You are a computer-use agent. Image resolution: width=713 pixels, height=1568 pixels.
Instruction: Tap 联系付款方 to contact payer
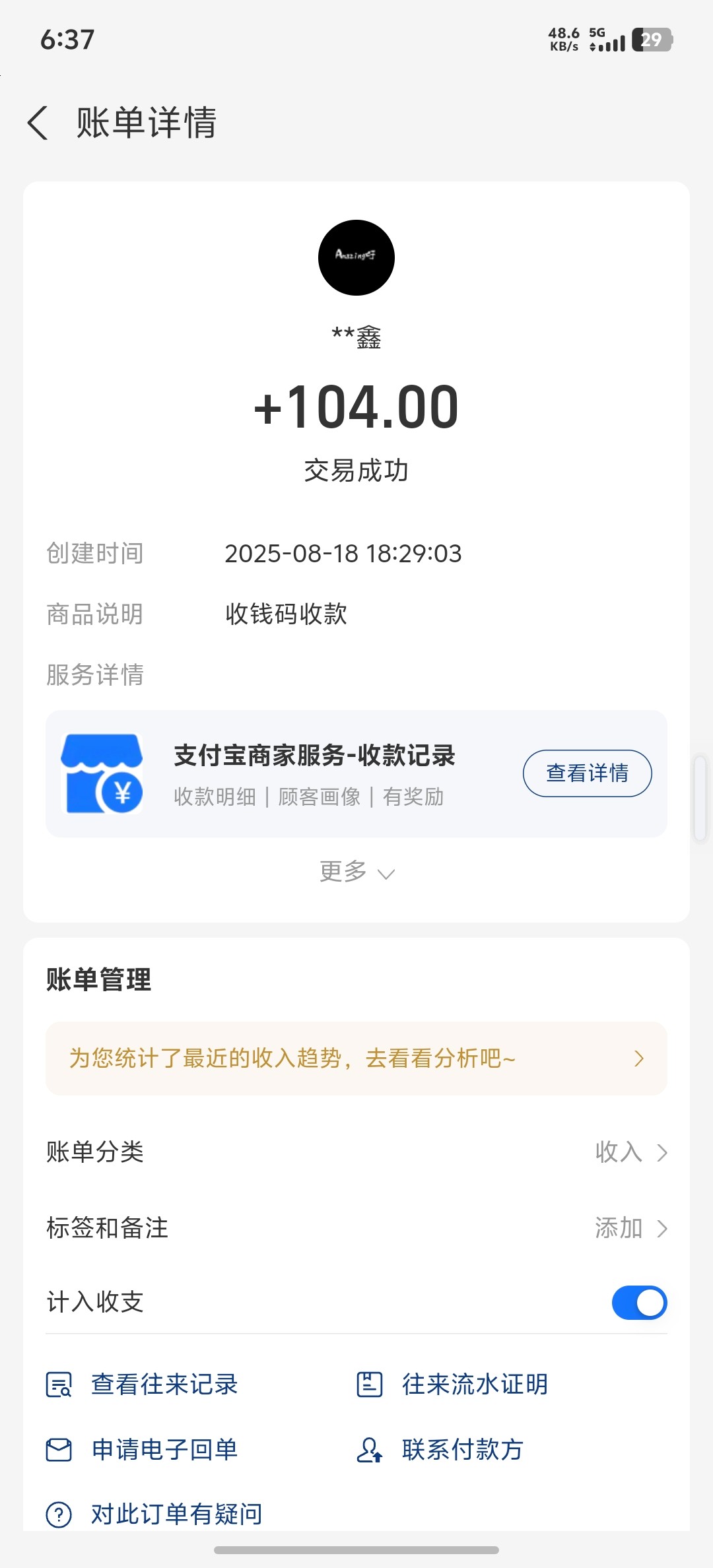pos(462,1450)
